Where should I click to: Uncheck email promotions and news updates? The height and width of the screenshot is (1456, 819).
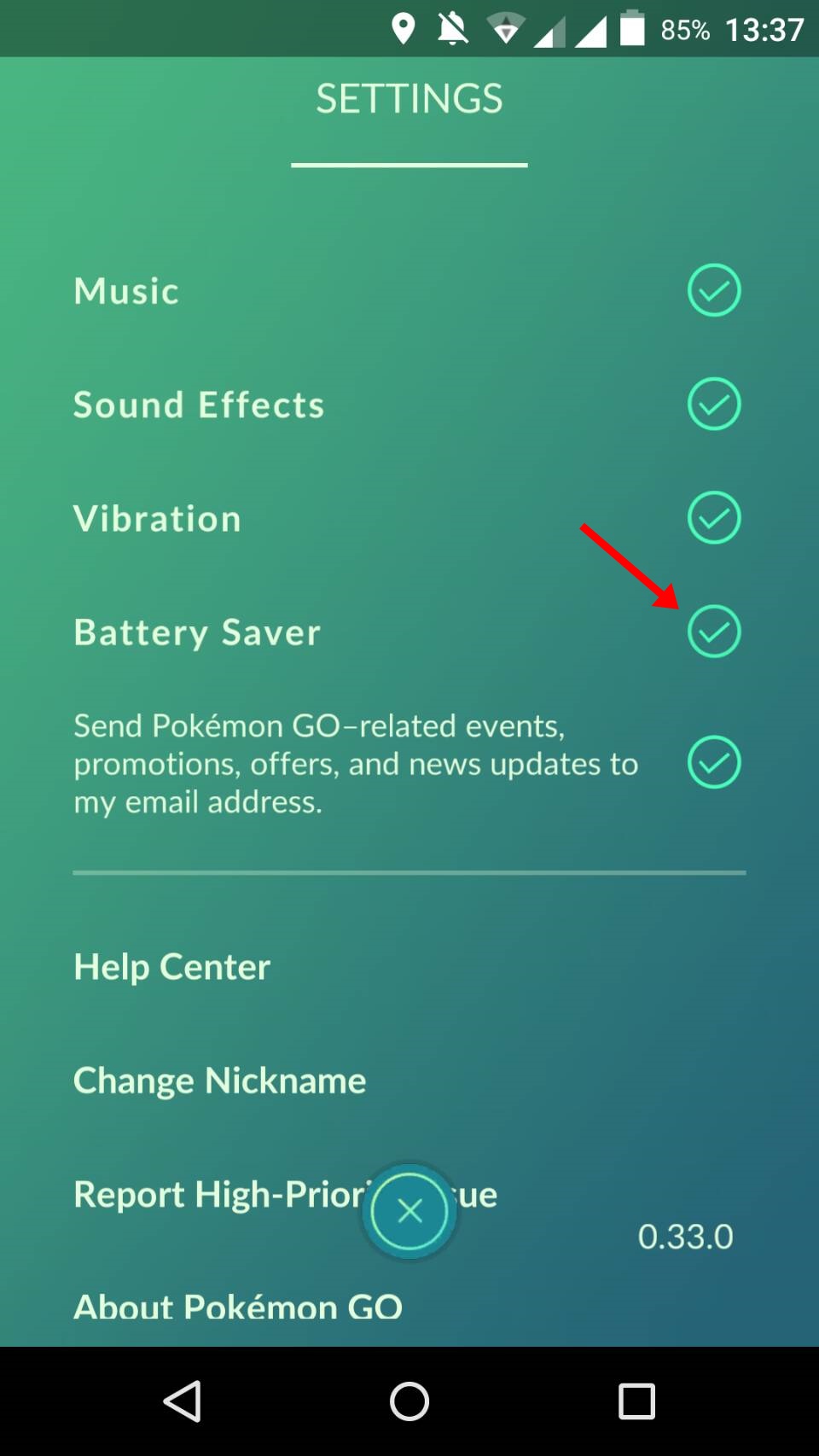click(713, 762)
